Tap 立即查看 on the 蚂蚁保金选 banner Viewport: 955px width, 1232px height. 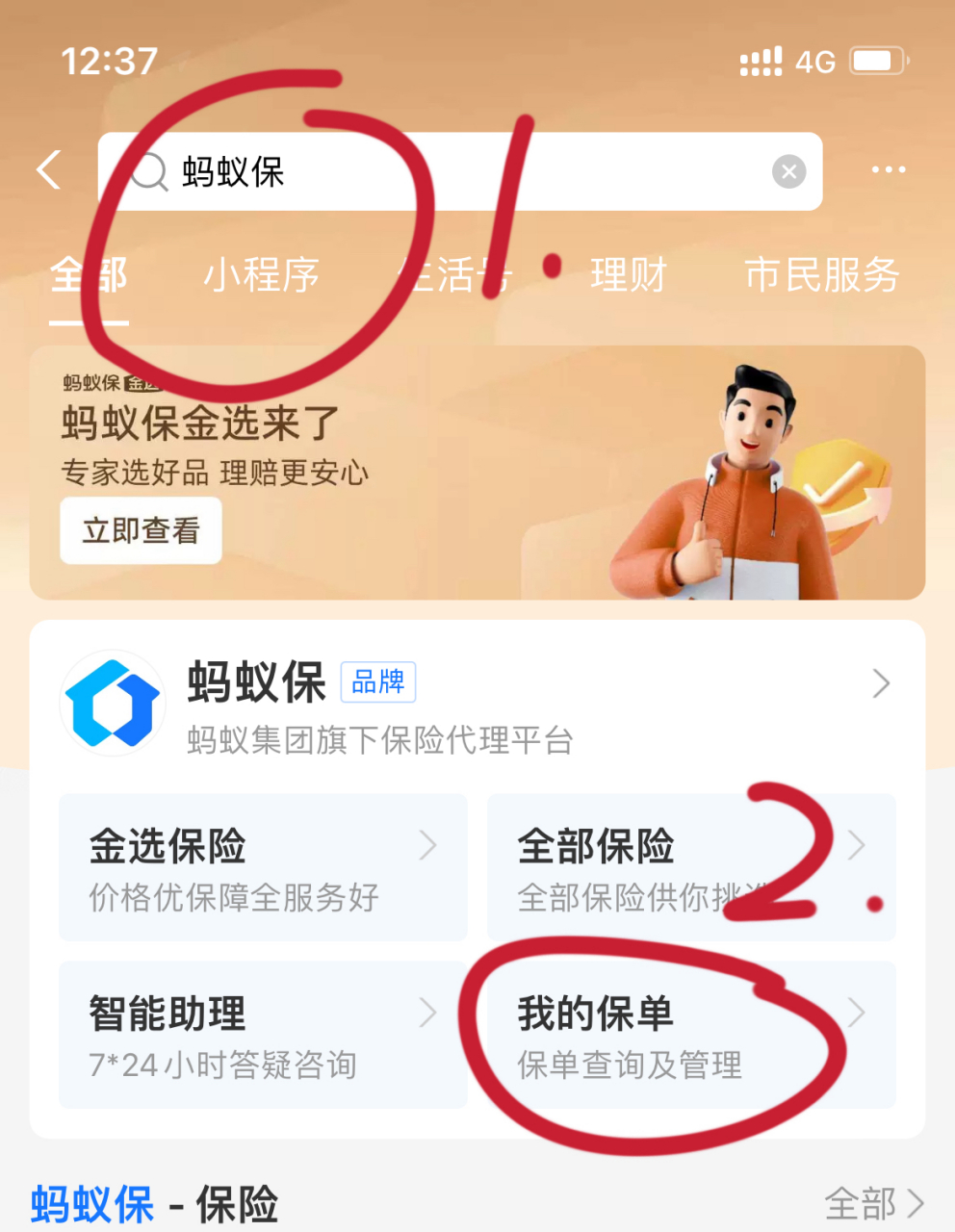coord(140,530)
